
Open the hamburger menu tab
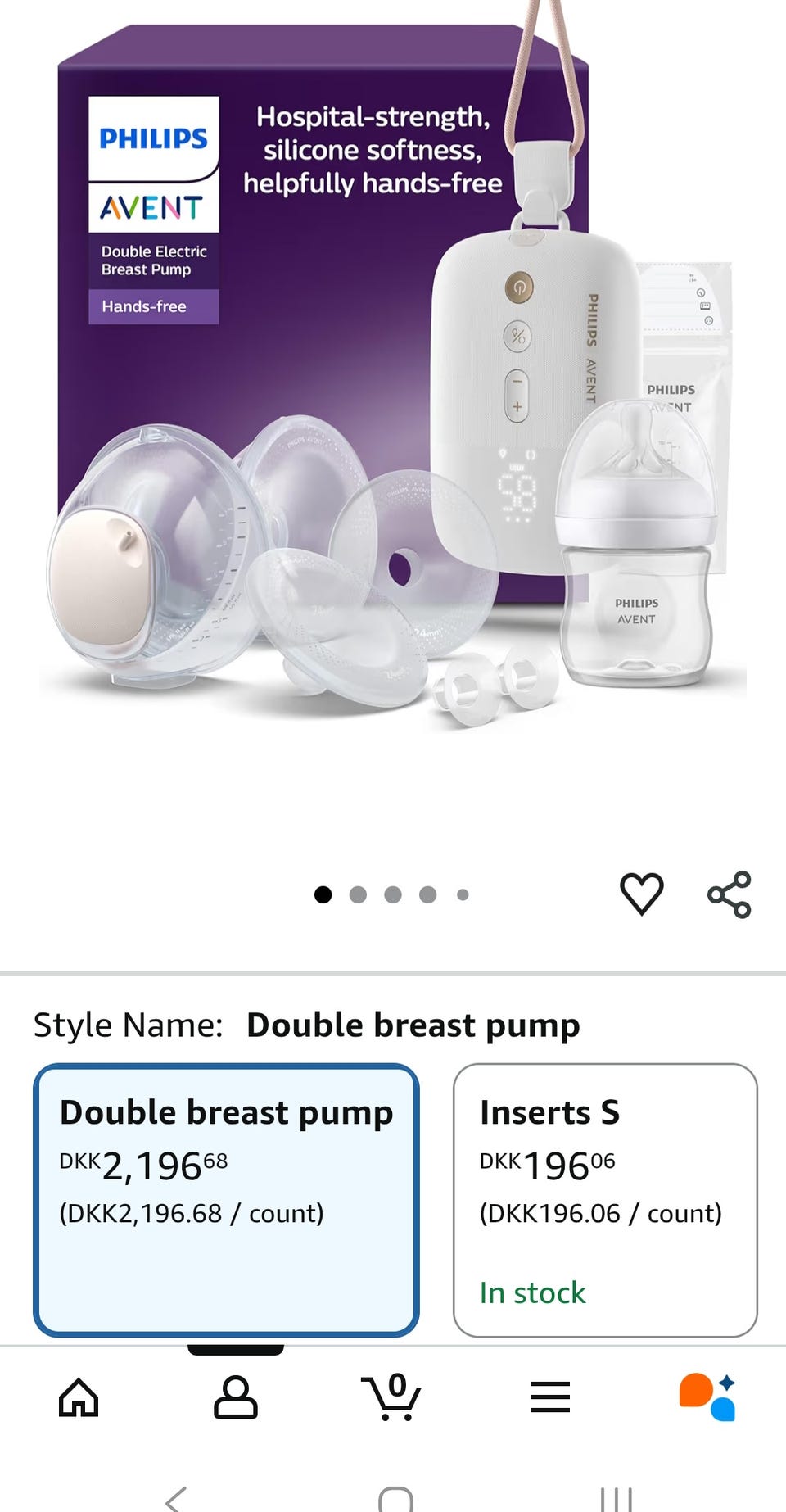tap(549, 1397)
